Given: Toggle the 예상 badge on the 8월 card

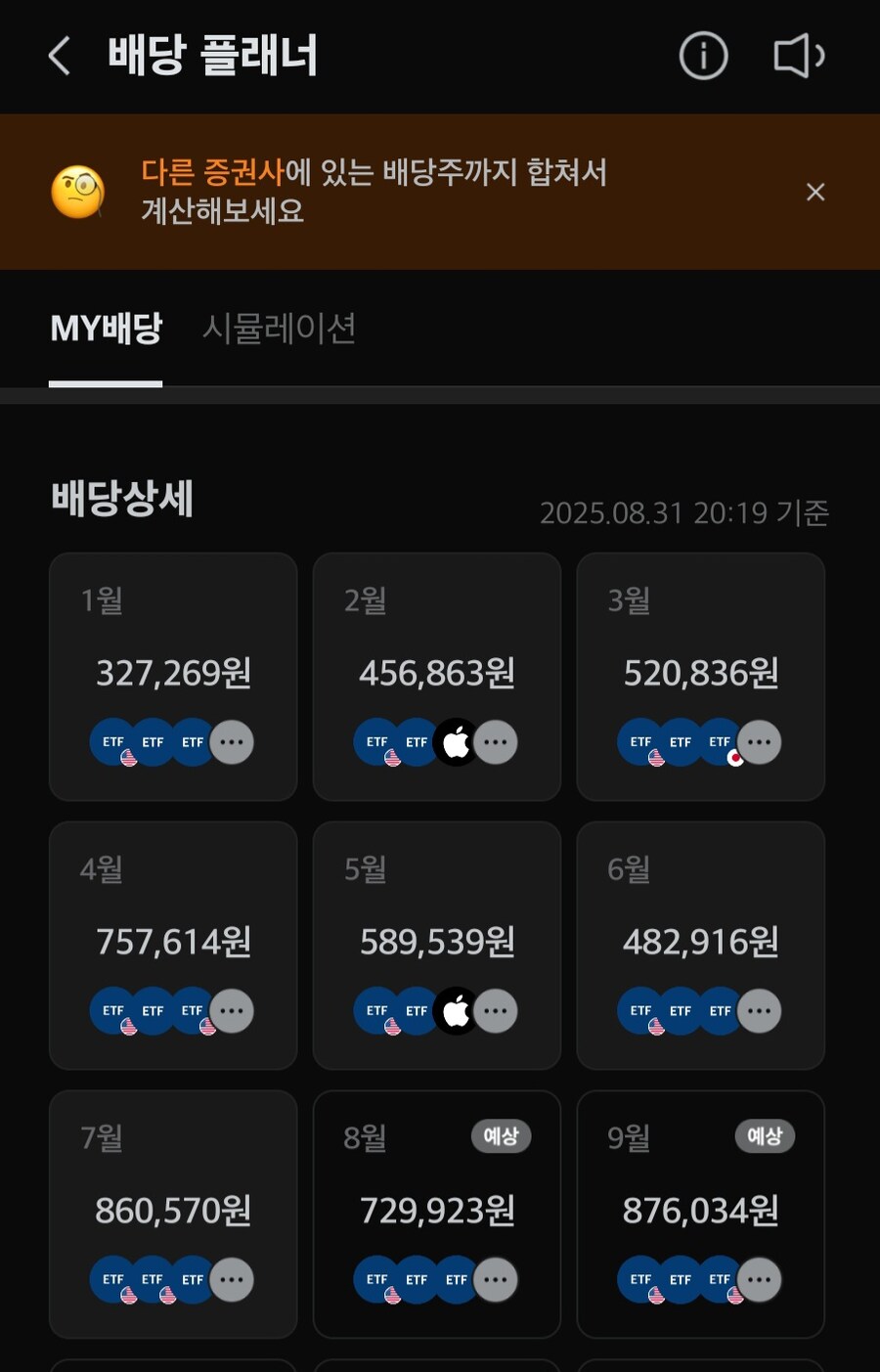Looking at the screenshot, I should [501, 1136].
